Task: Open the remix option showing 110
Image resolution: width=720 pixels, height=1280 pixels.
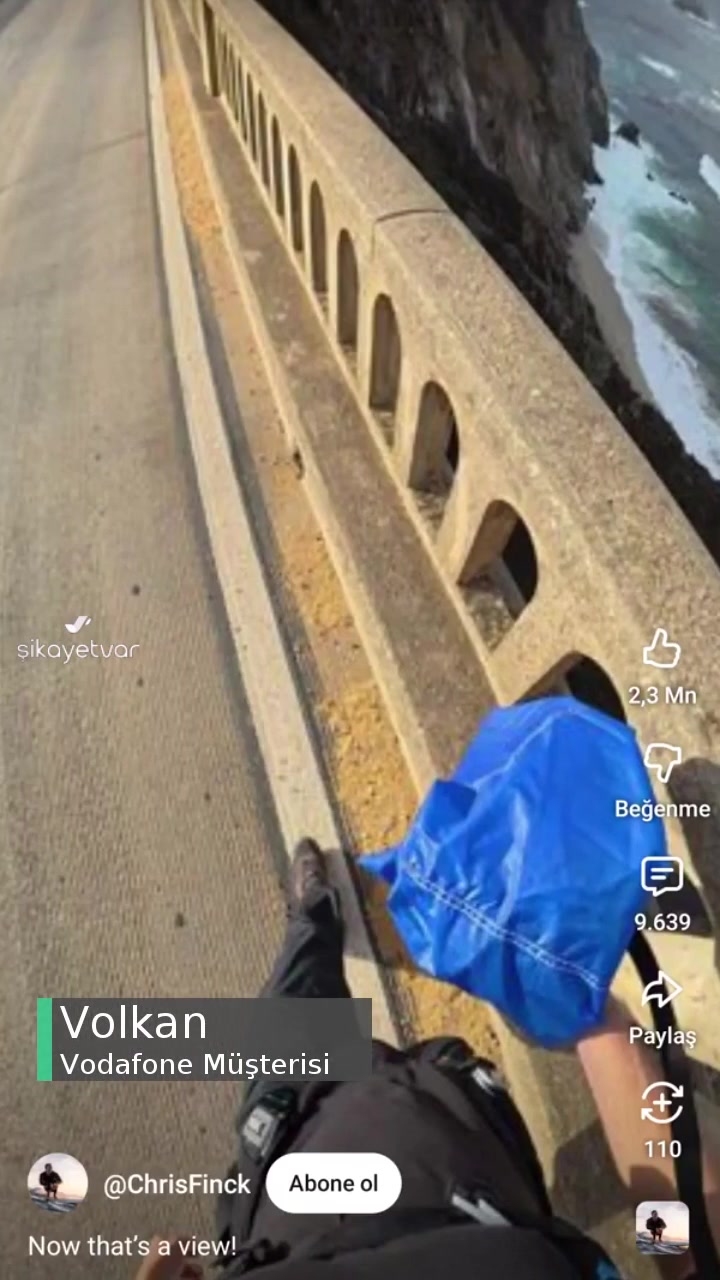Action: [x=661, y=1104]
